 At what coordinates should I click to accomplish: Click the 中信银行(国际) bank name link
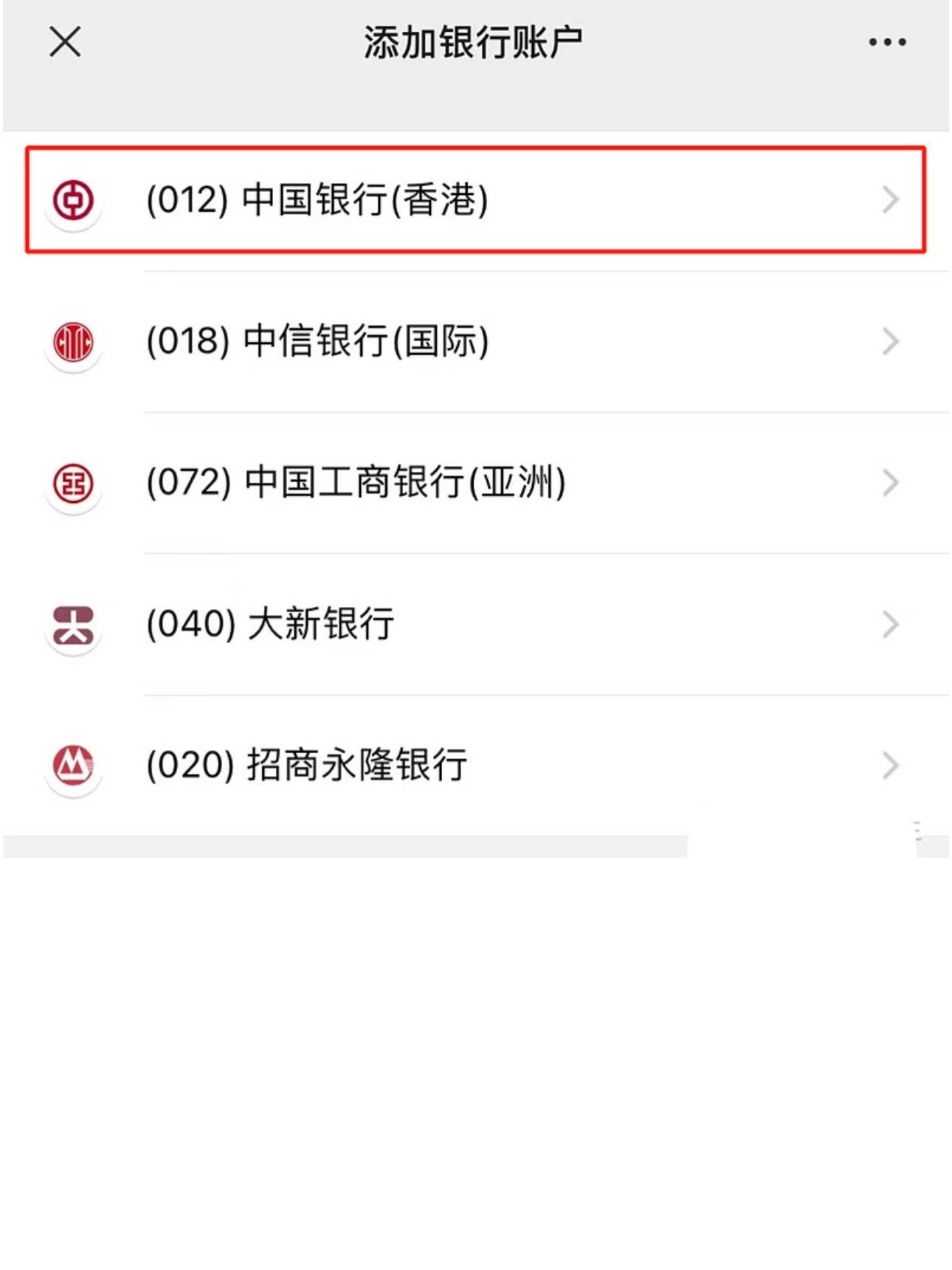click(317, 341)
